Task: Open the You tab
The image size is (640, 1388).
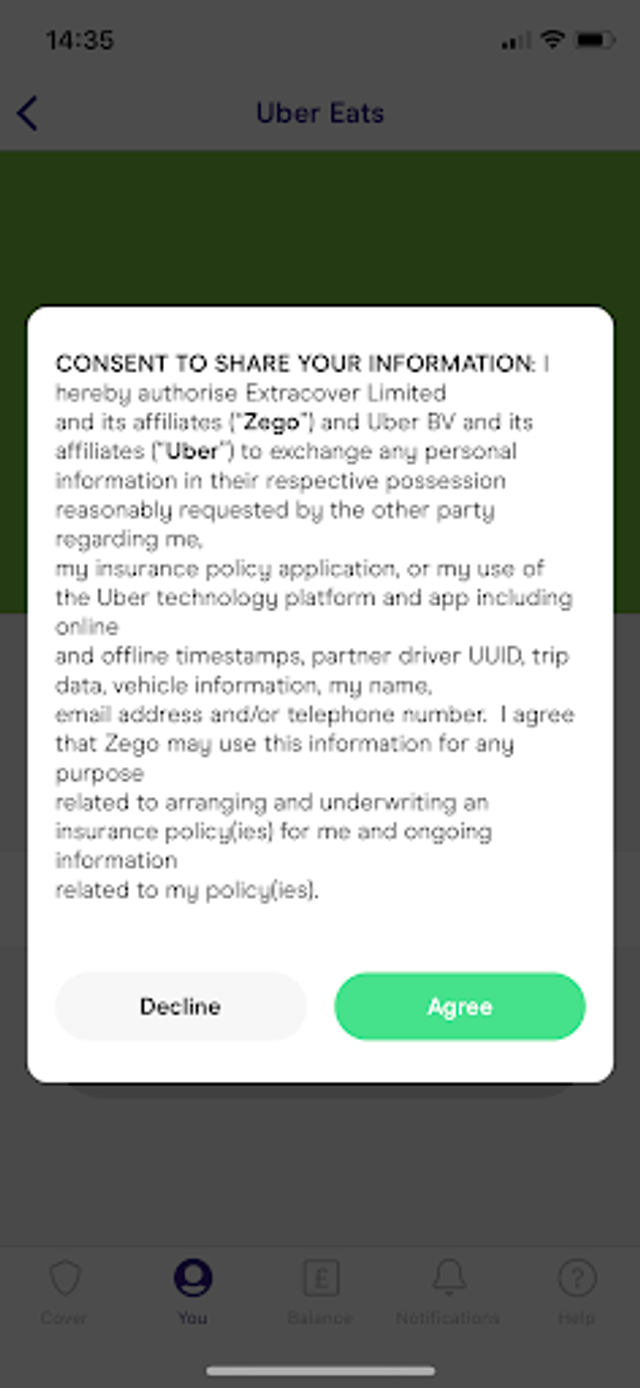Action: pyautogui.click(x=192, y=1291)
